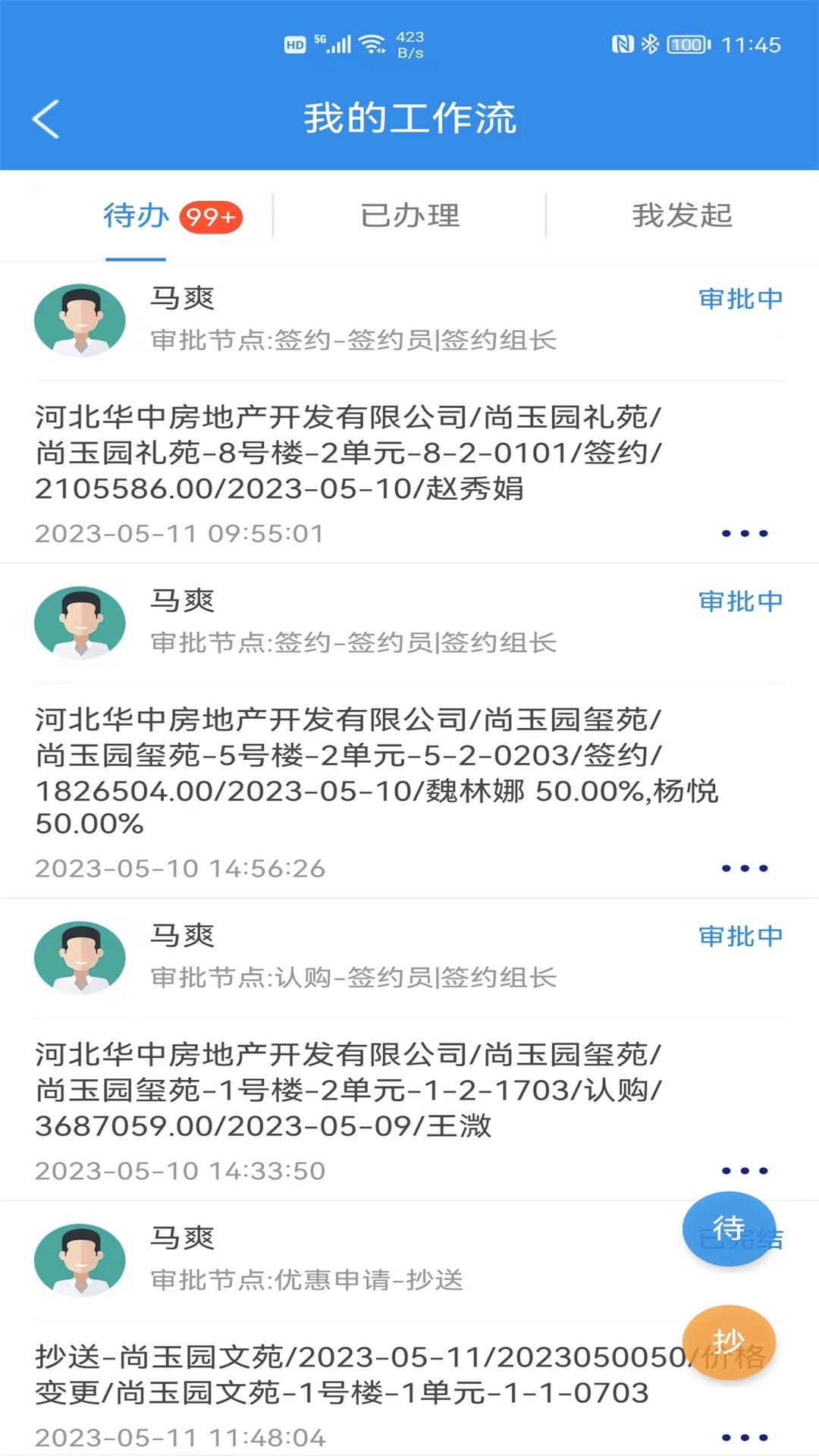The height and width of the screenshot is (1456, 819).
Task: Open the 尚玉园玺苑 1号楼 1703 认购 item
Action: [x=349, y=1090]
